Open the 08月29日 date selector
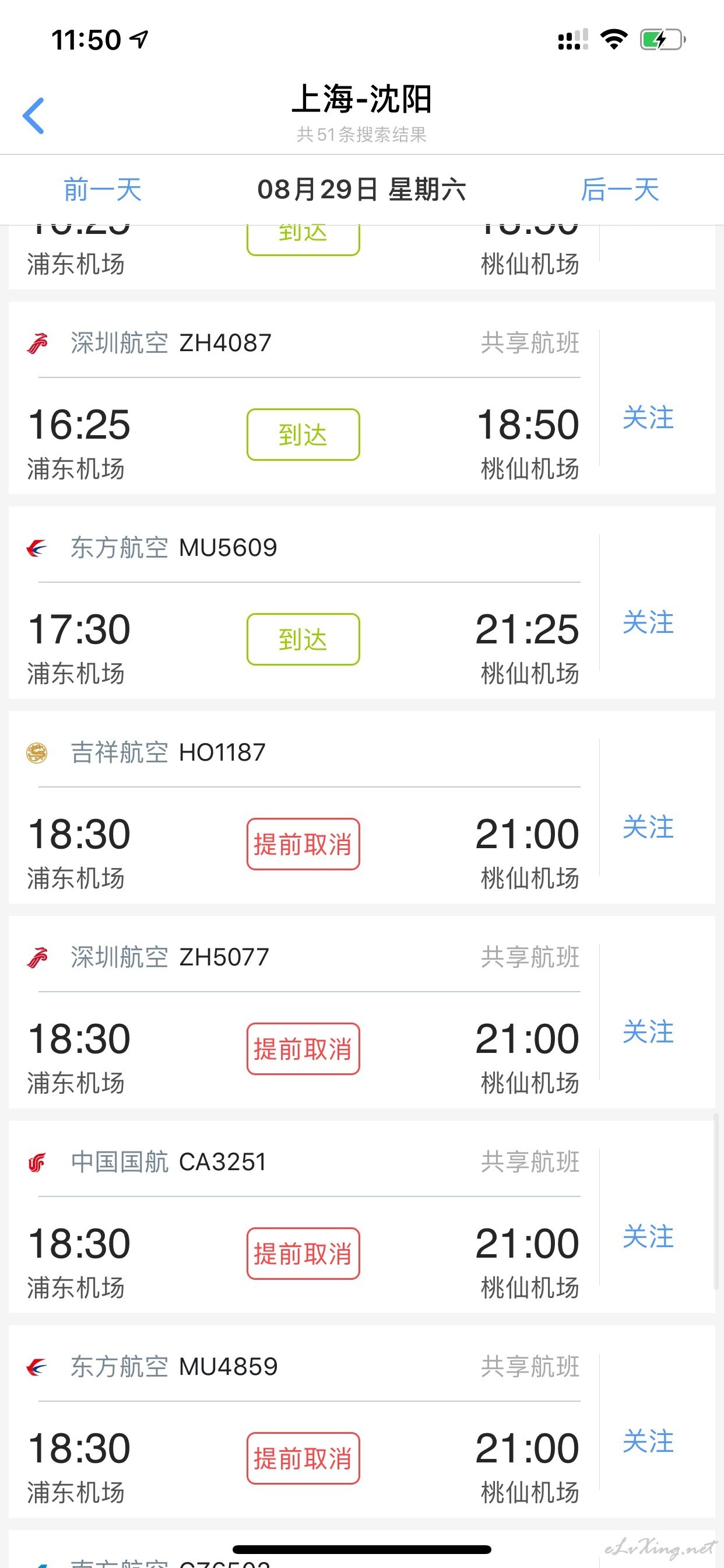The width and height of the screenshot is (724, 1568). (x=361, y=190)
